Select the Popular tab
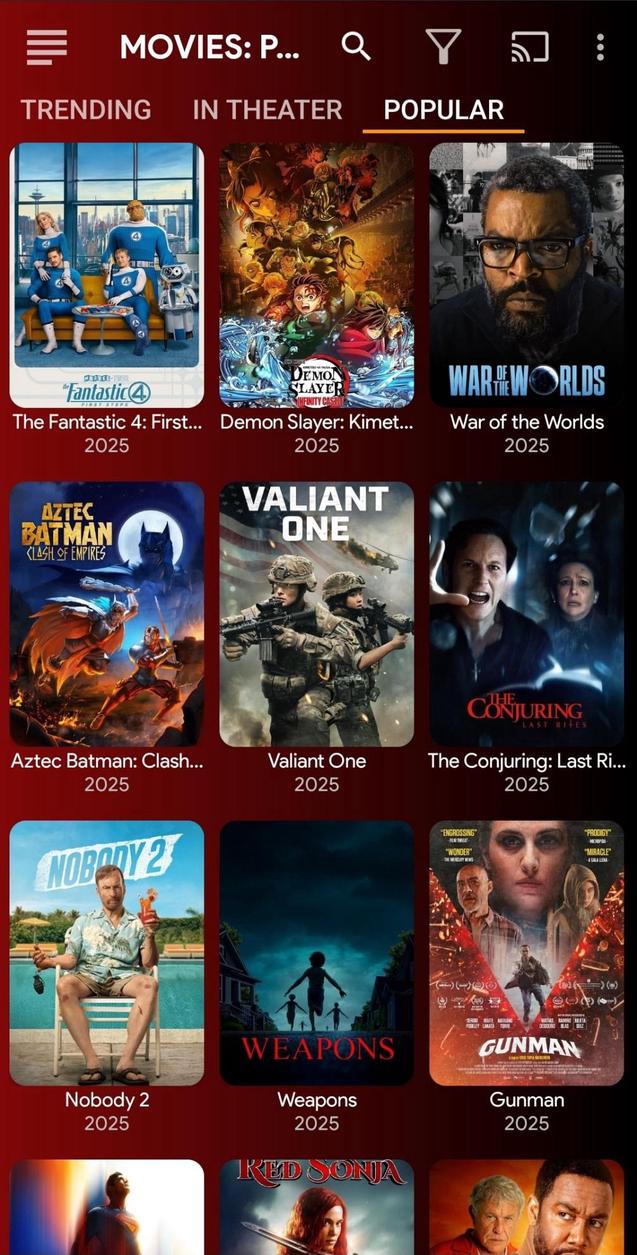 [x=443, y=109]
